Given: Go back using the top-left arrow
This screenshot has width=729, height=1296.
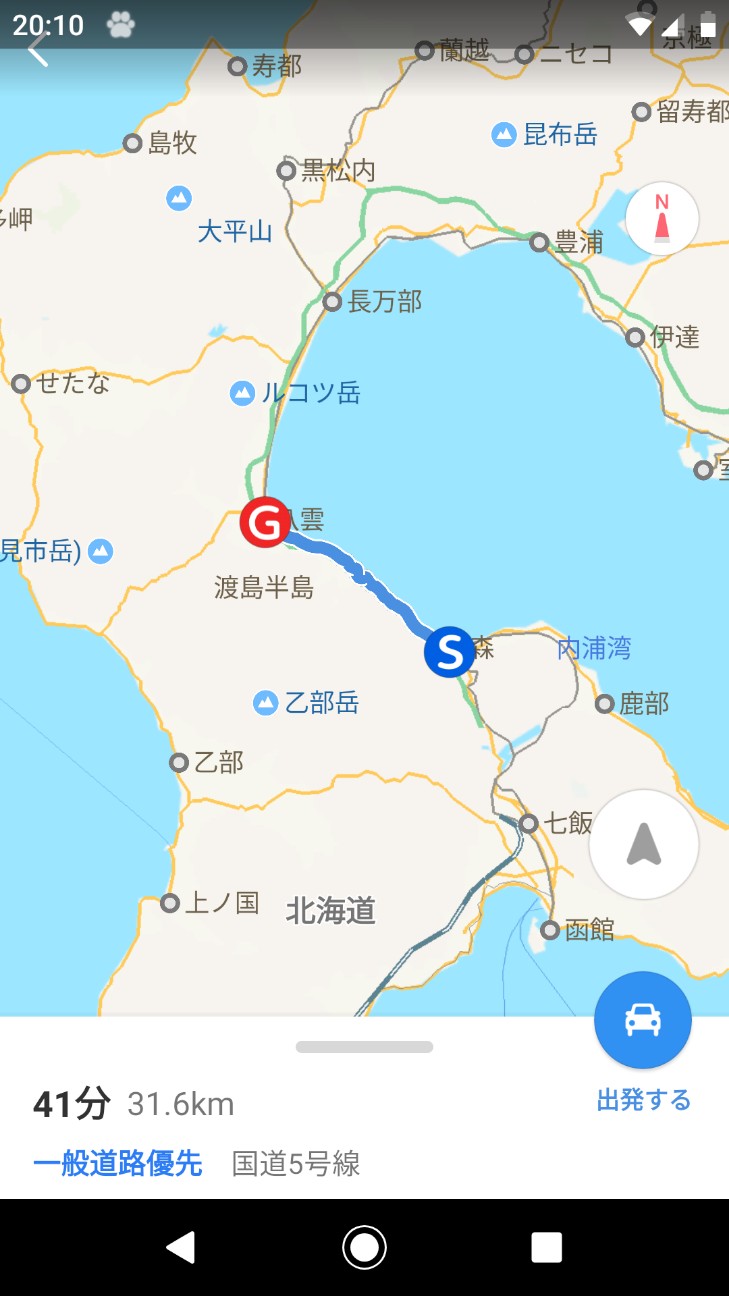Looking at the screenshot, I should coord(38,48).
